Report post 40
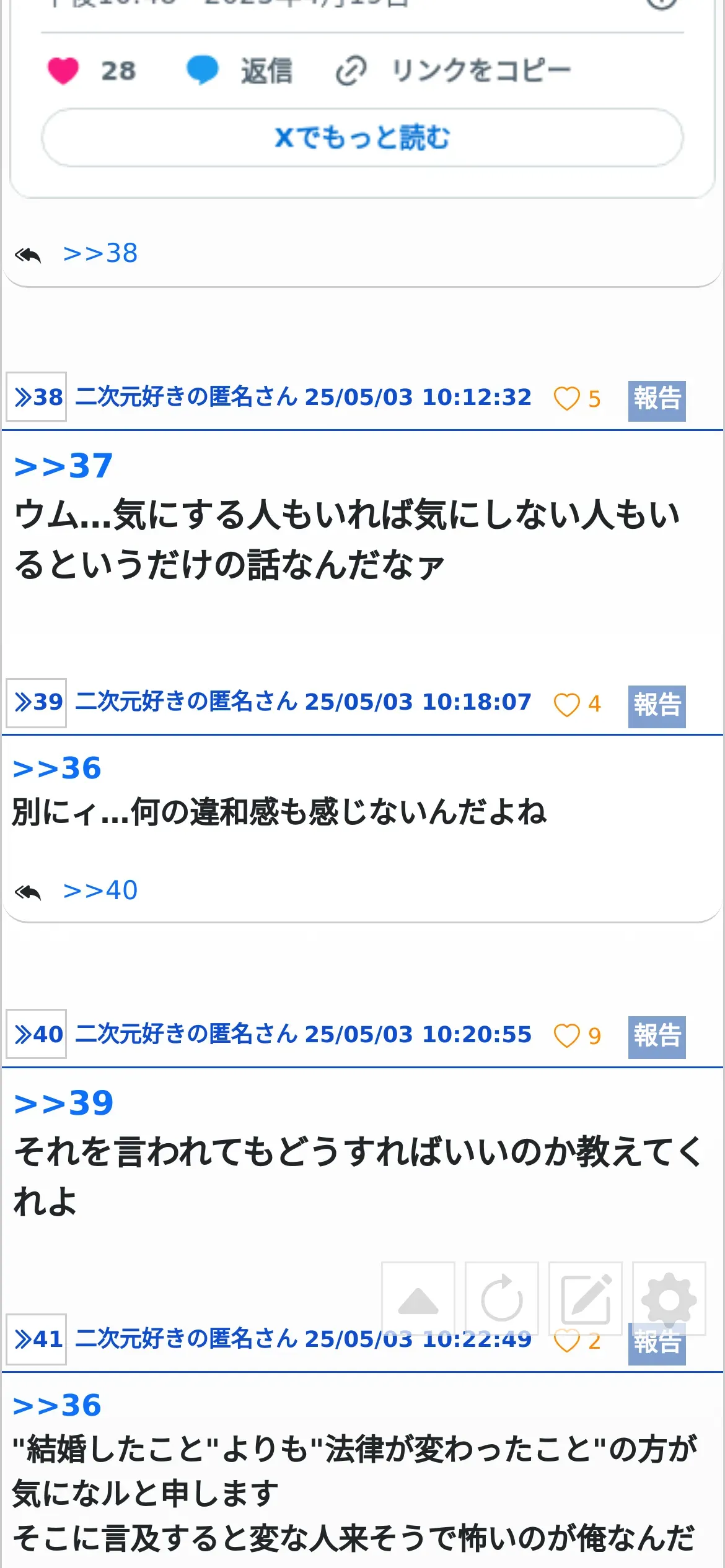Screen dimensions: 725x1568 (x=657, y=1037)
